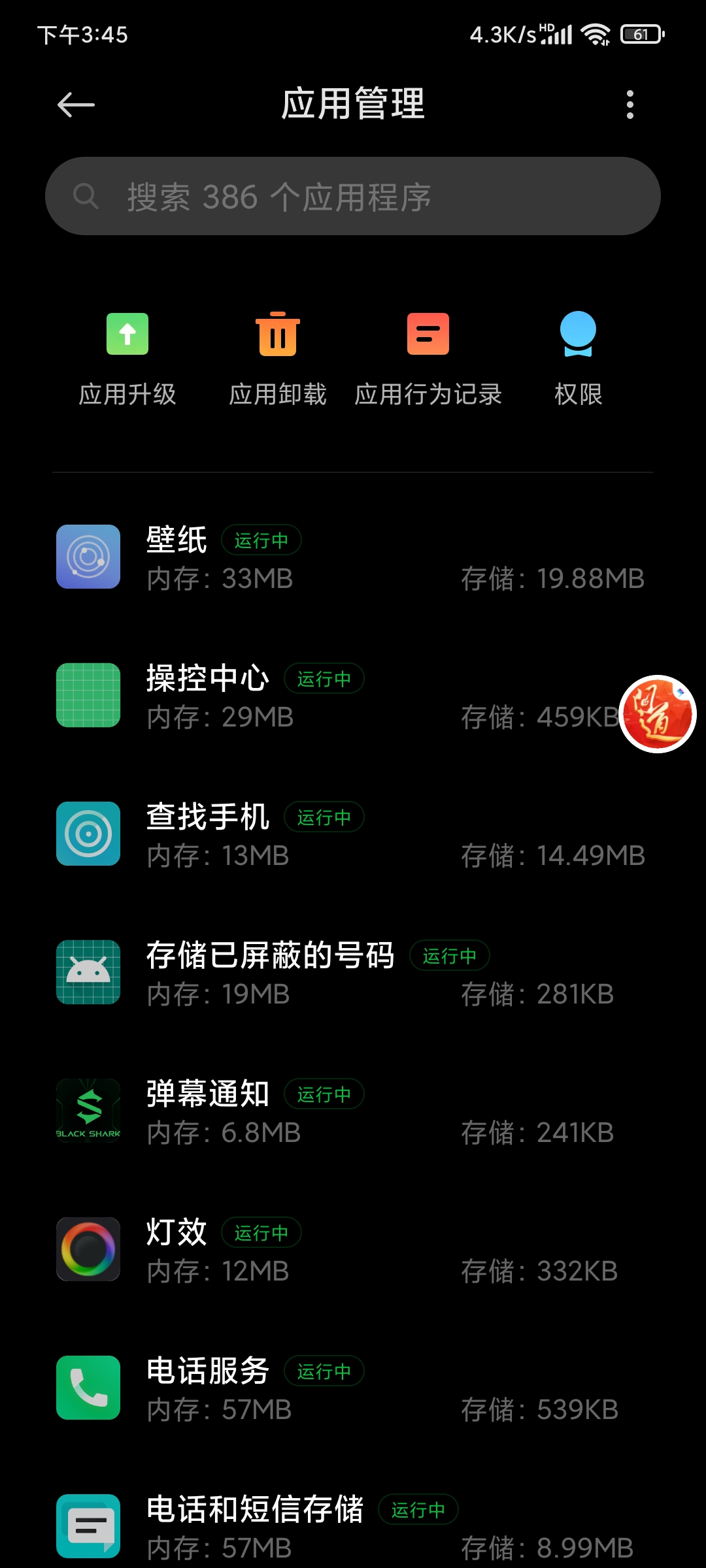Image resolution: width=706 pixels, height=1568 pixels.
Task: Open 电话服务 app info
Action: coord(353,1388)
